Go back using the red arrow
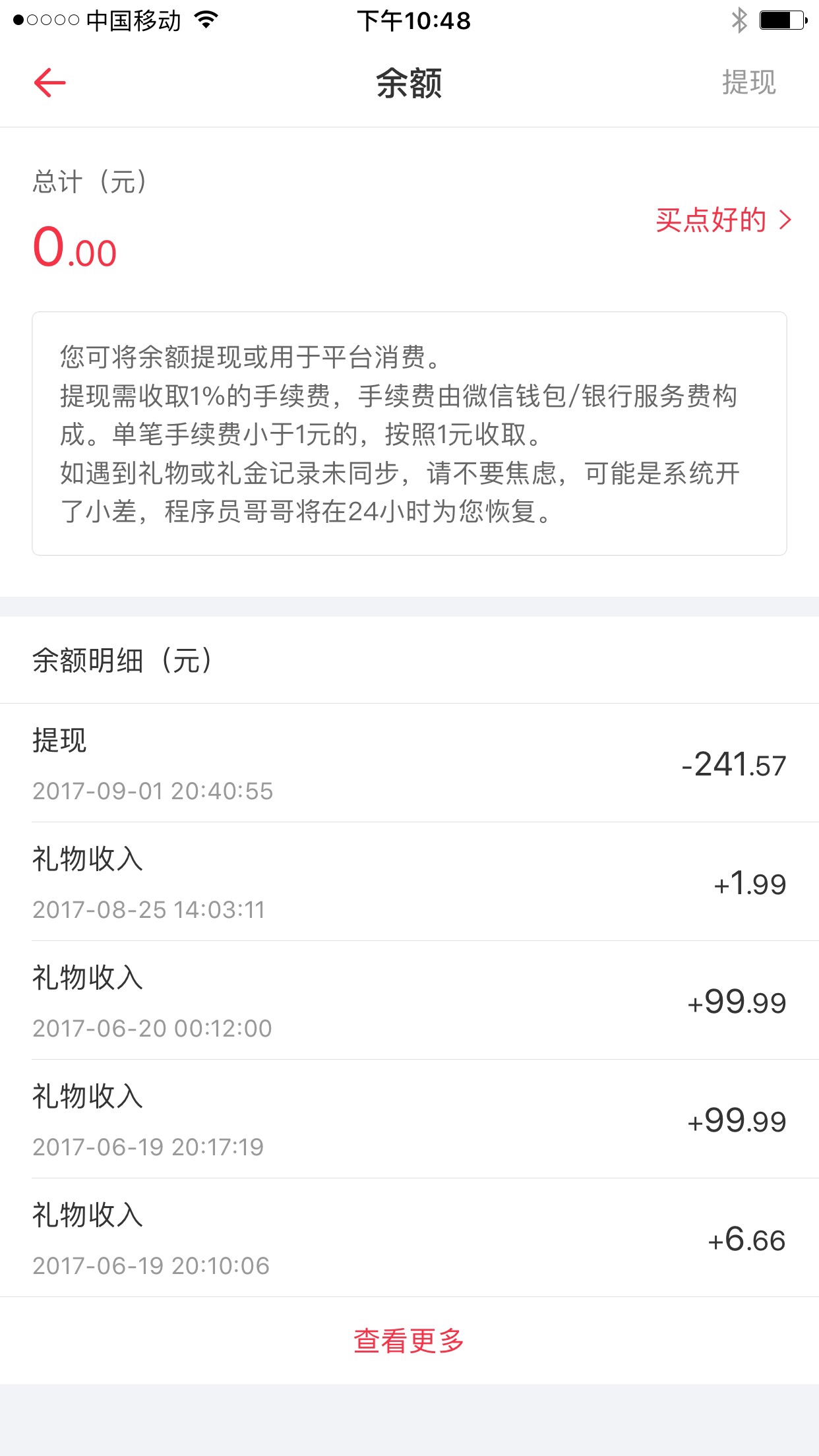Image resolution: width=819 pixels, height=1456 pixels. pyautogui.click(x=49, y=83)
